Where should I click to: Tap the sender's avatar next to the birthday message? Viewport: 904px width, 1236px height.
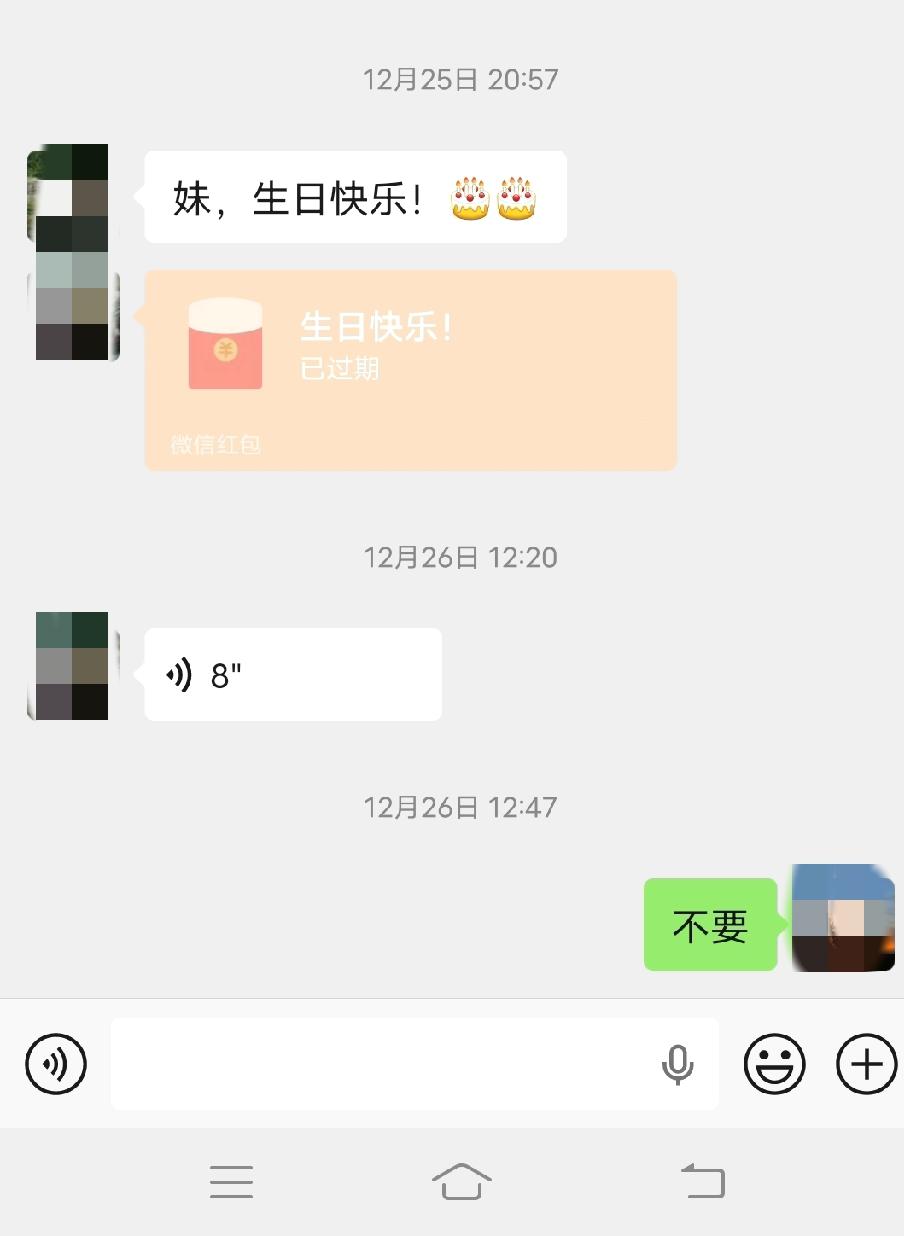[x=70, y=190]
